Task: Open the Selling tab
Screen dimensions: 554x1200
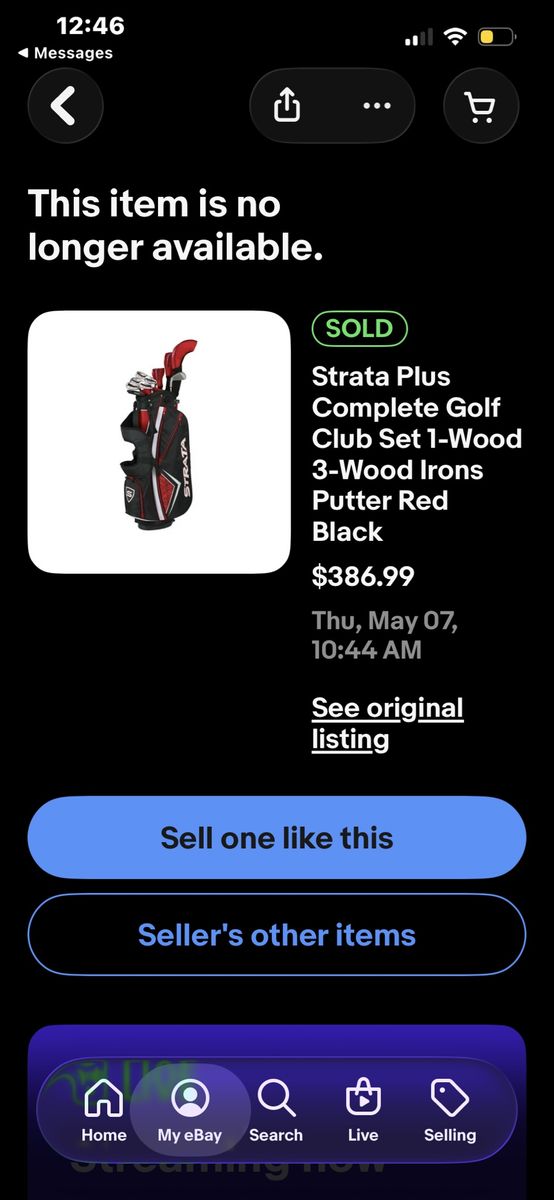Action: pos(450,1110)
